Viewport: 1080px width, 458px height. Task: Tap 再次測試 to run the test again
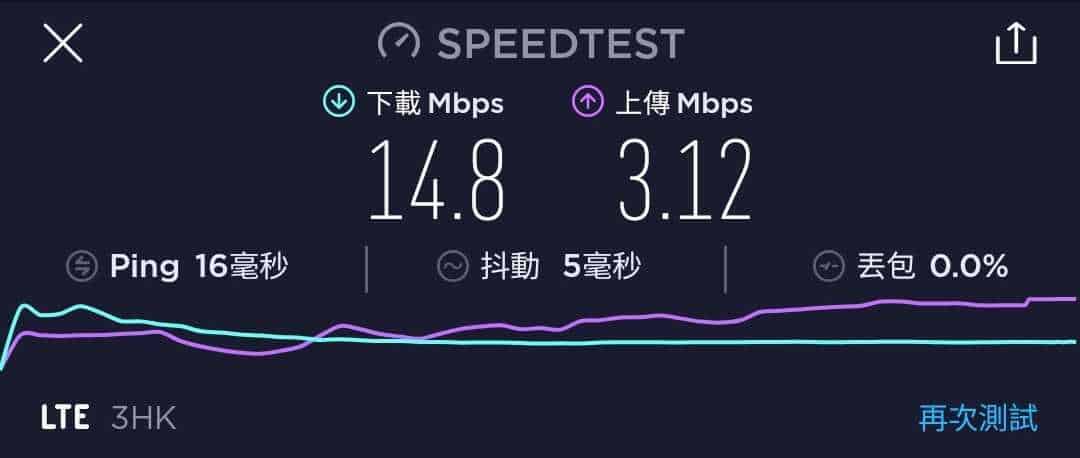977,417
